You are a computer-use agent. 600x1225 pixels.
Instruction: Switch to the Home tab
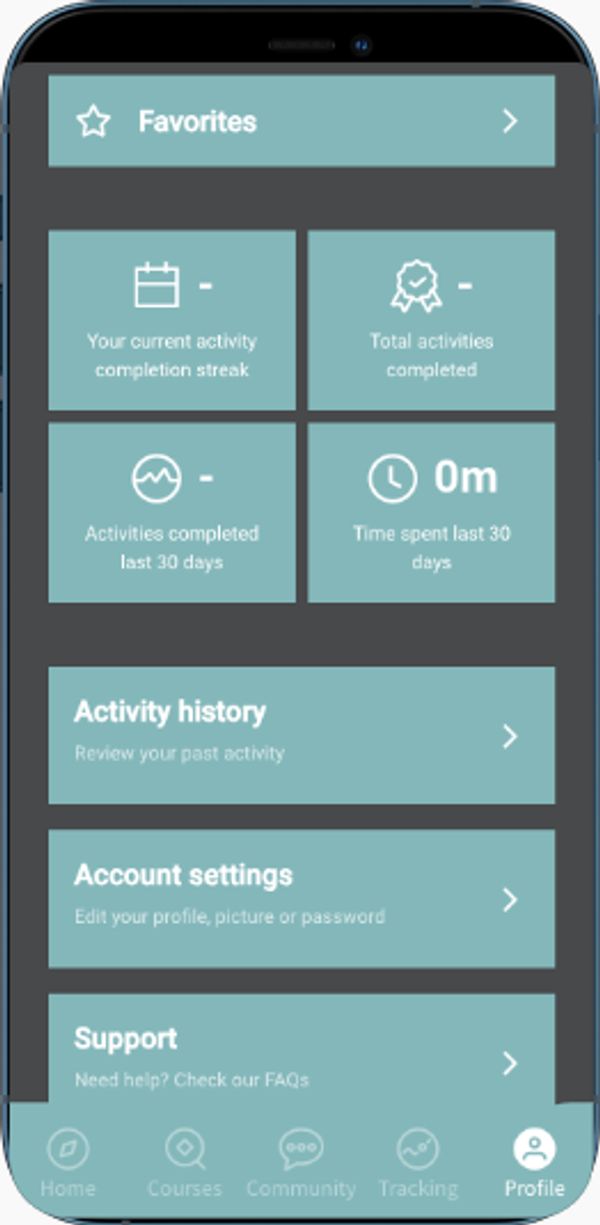[x=68, y=1163]
